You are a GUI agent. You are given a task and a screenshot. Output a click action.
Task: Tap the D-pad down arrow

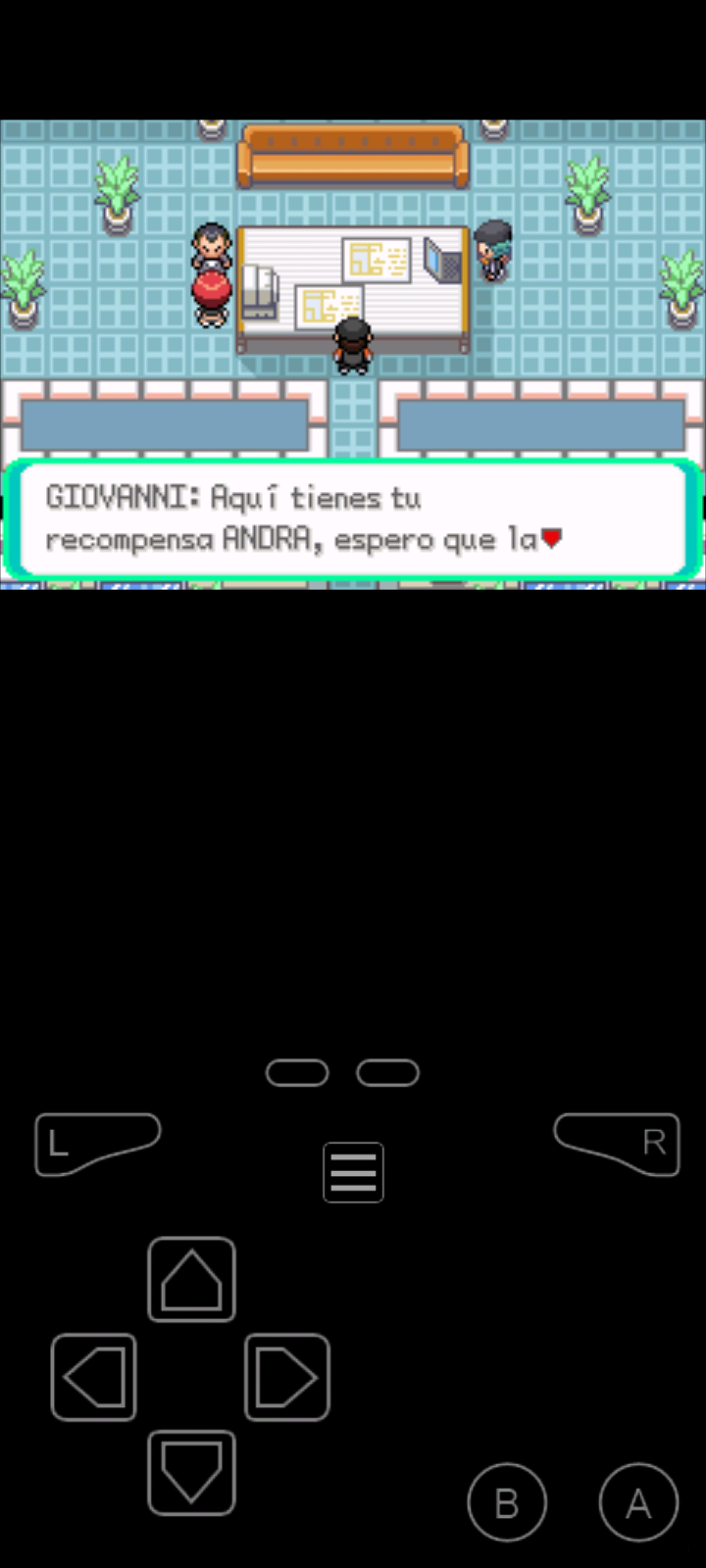coord(191,1472)
